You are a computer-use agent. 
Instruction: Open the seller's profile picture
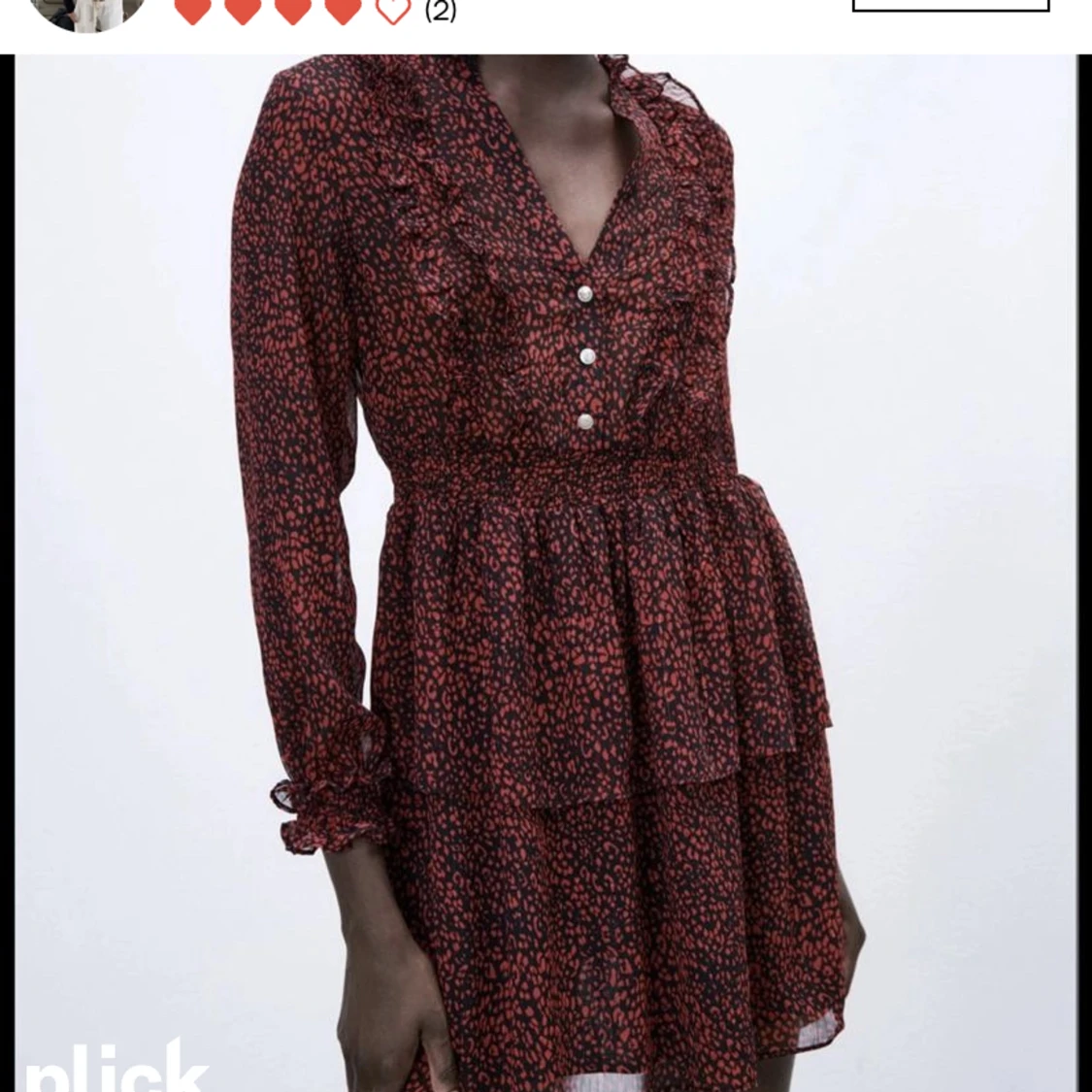[x=89, y=10]
